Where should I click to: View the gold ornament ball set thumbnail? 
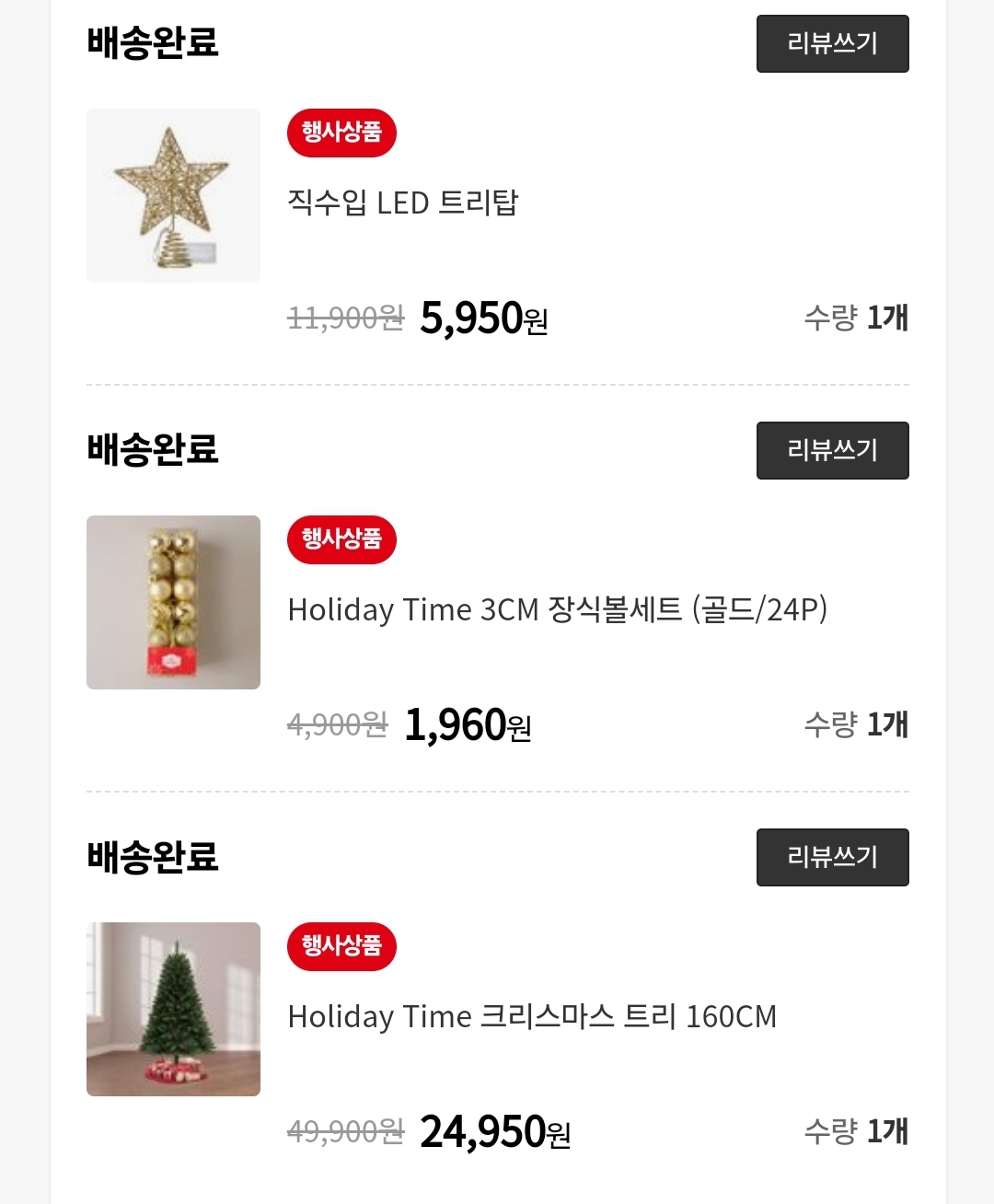pos(173,602)
